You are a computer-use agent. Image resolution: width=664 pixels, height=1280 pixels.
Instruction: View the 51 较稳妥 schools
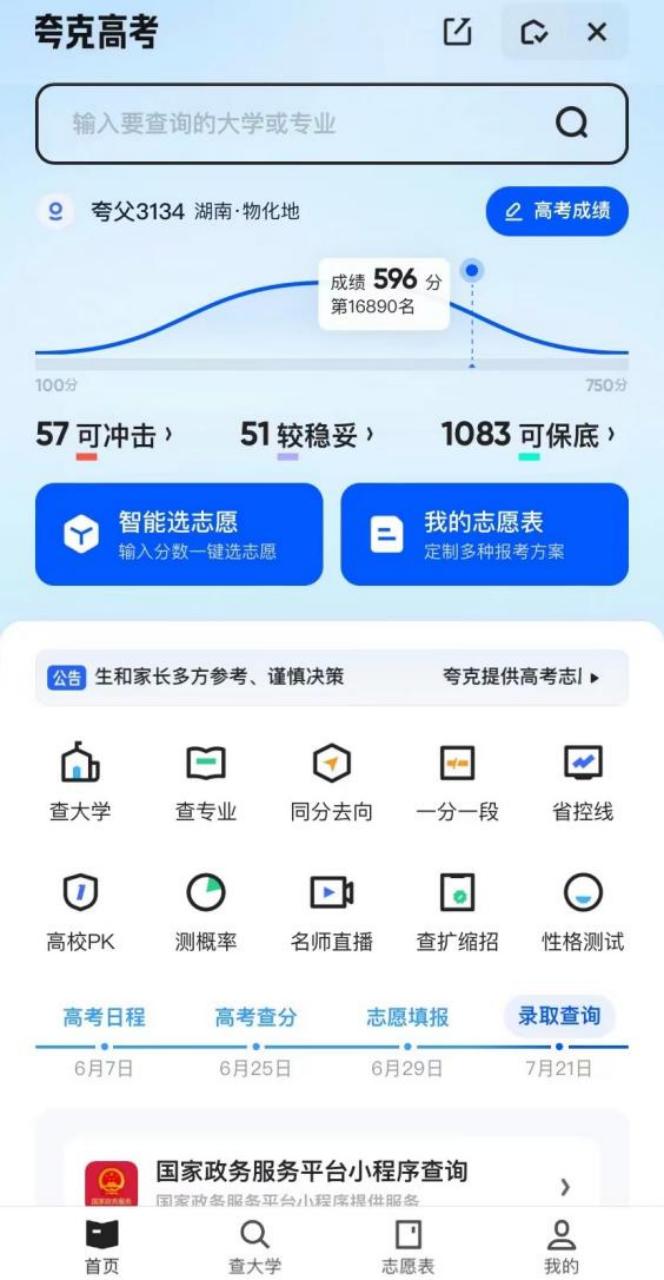307,436
